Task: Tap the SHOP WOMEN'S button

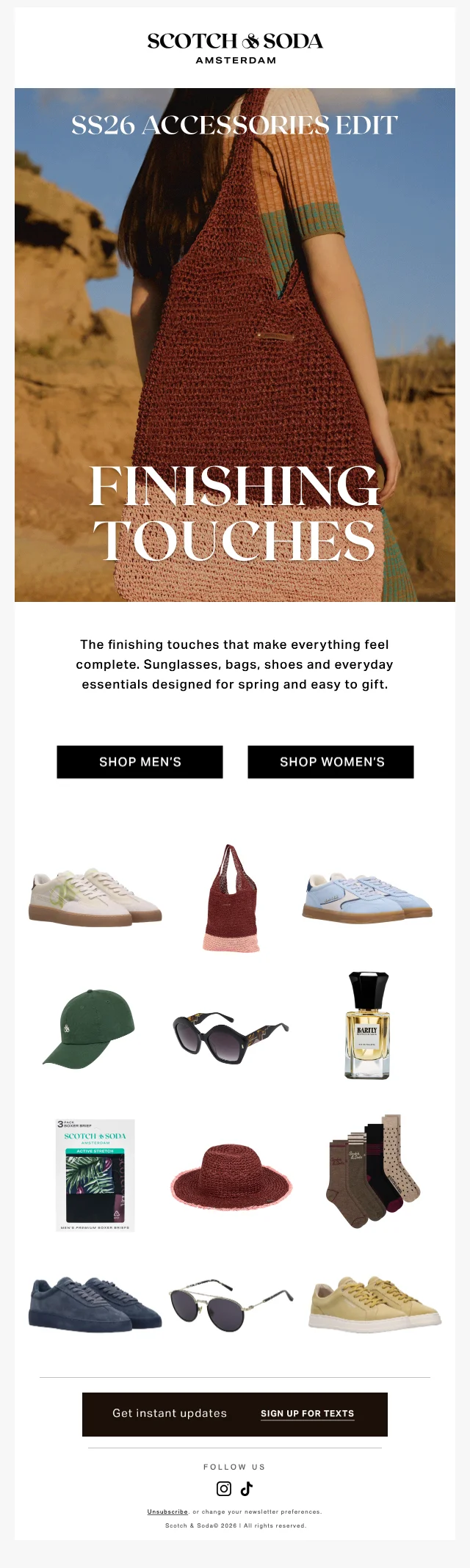Action: [x=330, y=762]
